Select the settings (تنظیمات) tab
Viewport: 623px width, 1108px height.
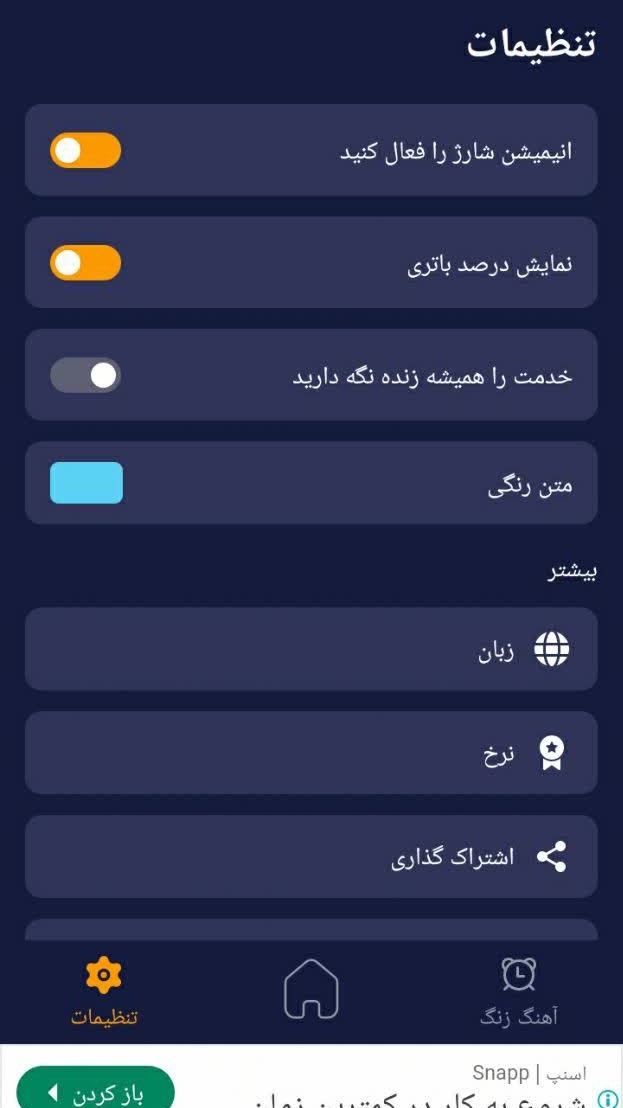click(103, 991)
